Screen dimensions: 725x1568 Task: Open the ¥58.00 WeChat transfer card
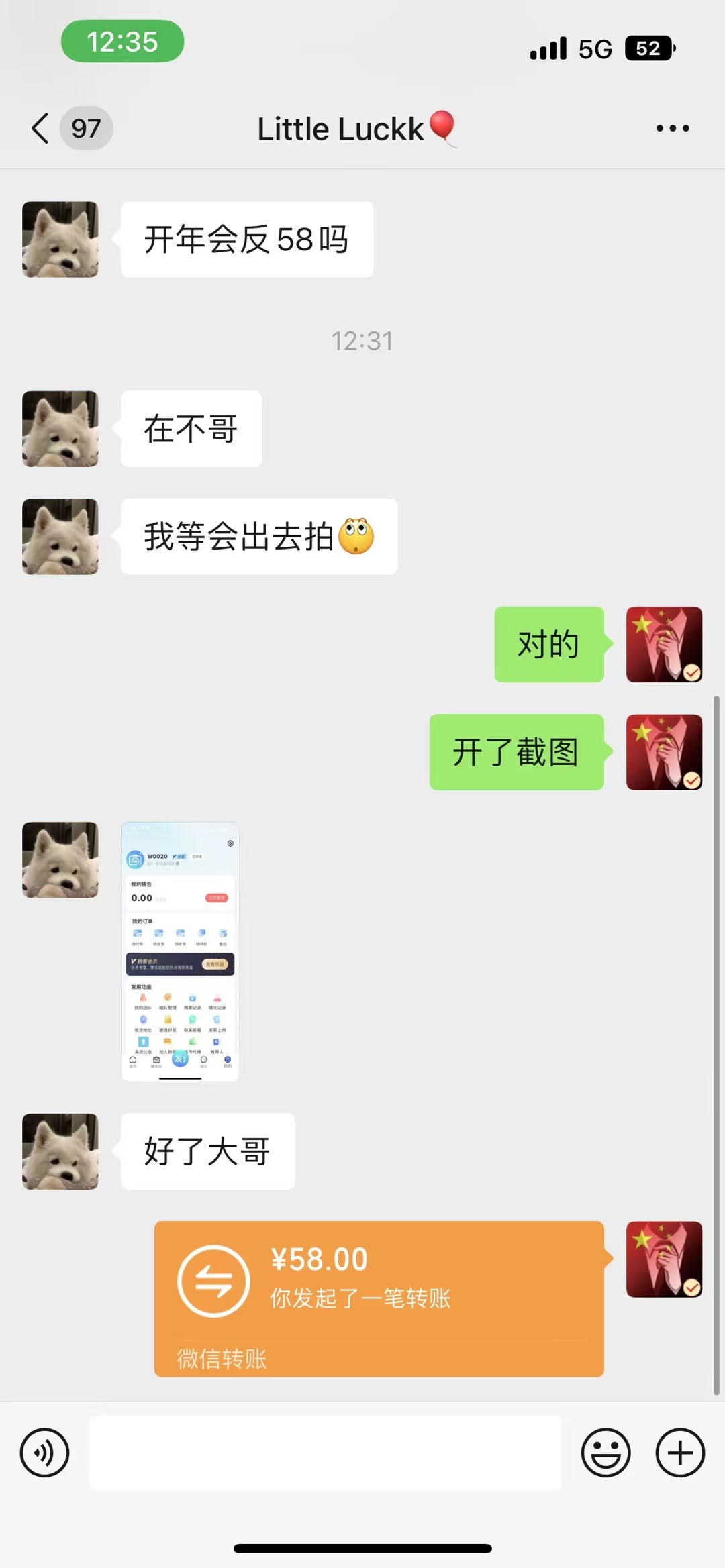coord(379,1299)
